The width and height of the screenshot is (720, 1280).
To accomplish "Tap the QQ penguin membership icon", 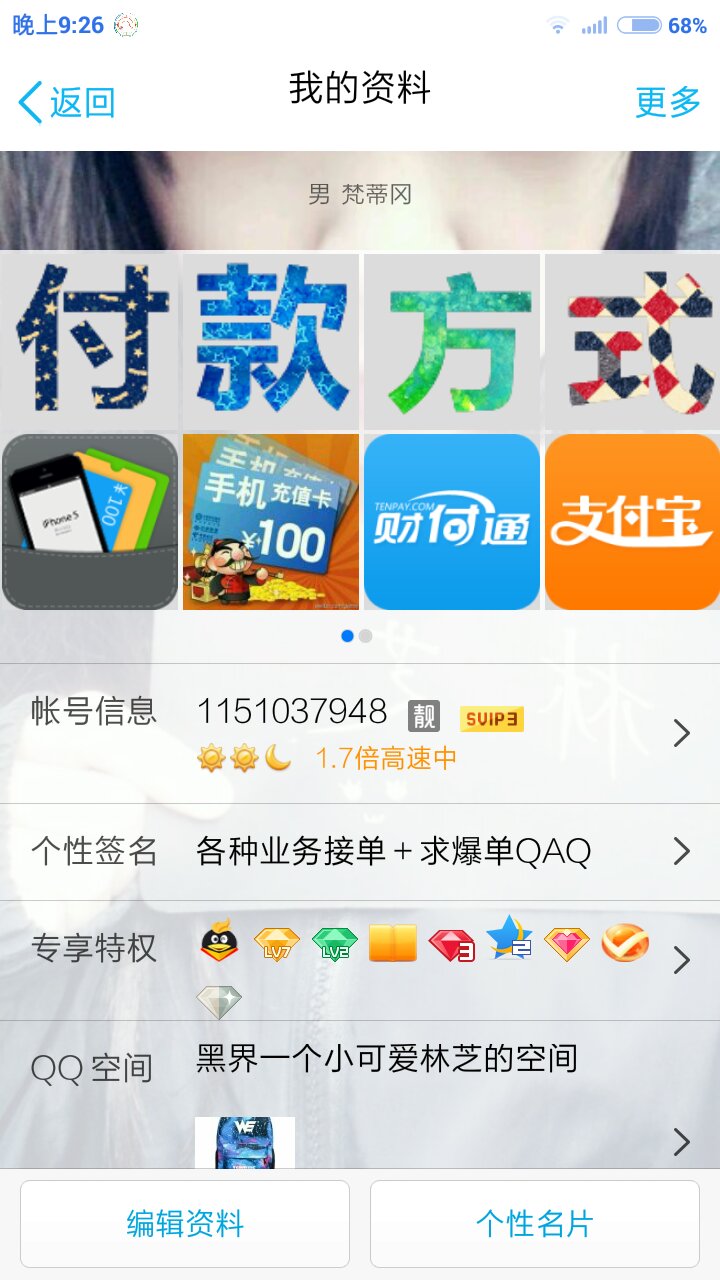I will (x=217, y=943).
